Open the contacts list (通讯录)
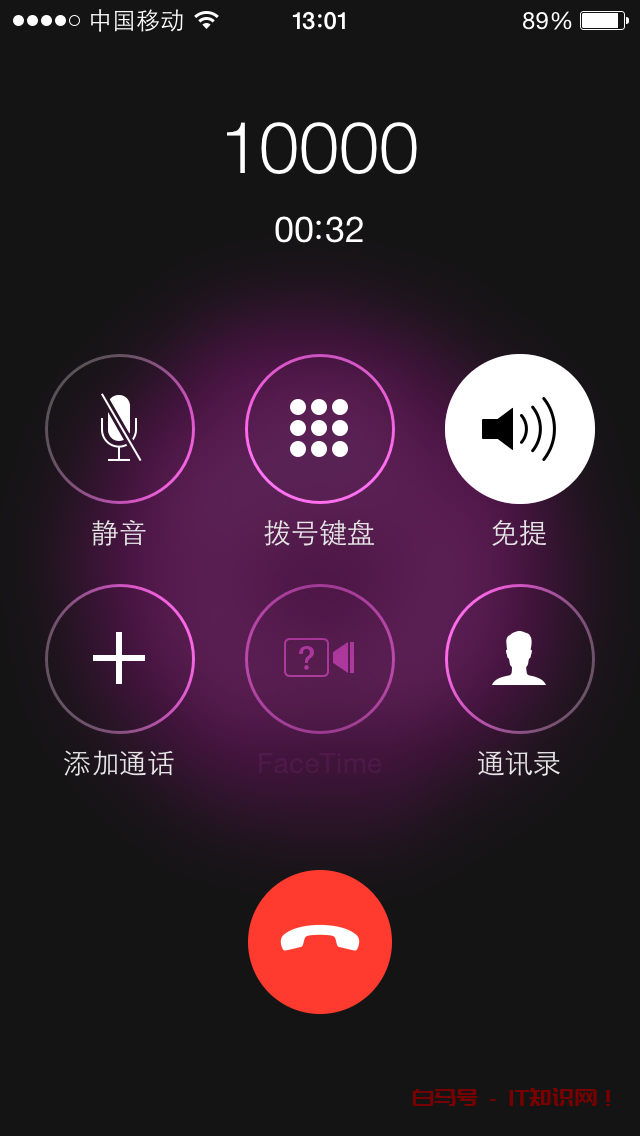The width and height of the screenshot is (640, 1136). (x=520, y=658)
